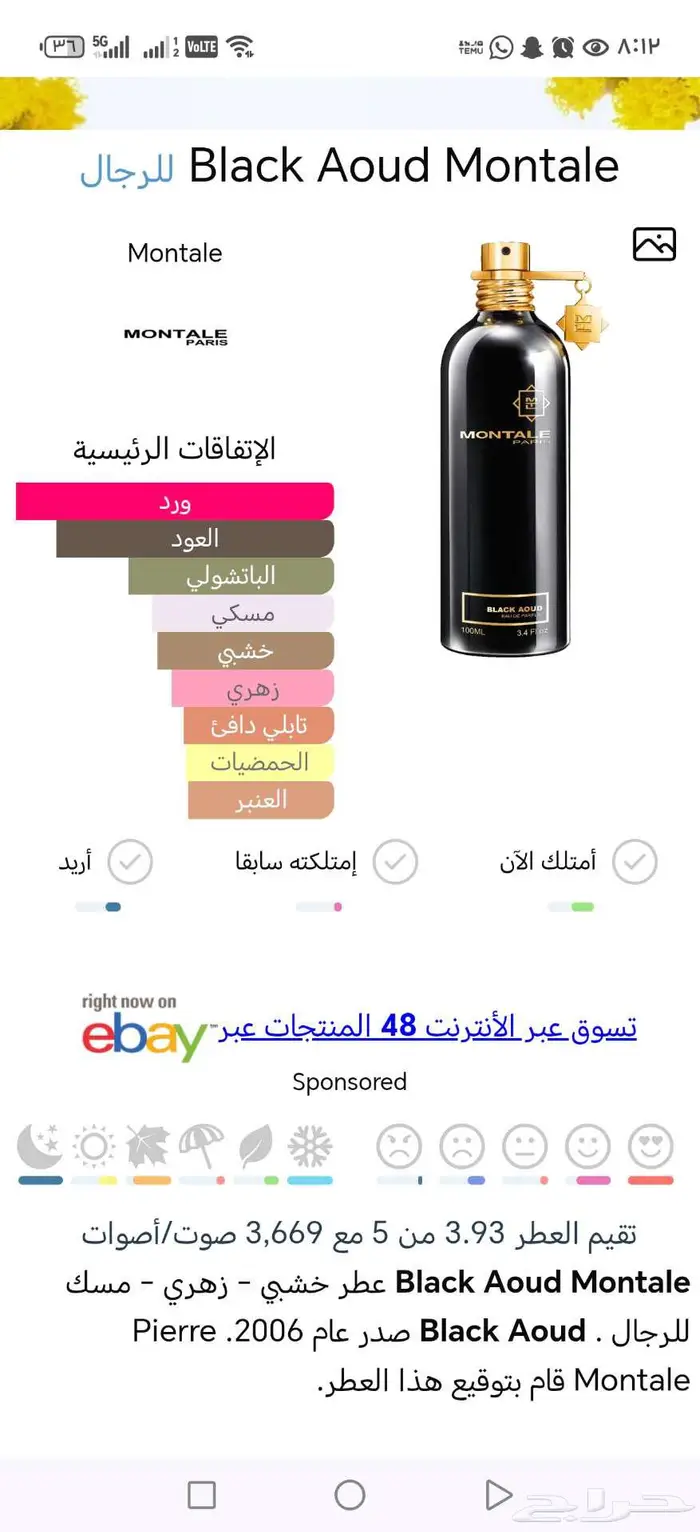Vote for the spring leaf season
The width and height of the screenshot is (700, 1532).
pyautogui.click(x=256, y=1147)
